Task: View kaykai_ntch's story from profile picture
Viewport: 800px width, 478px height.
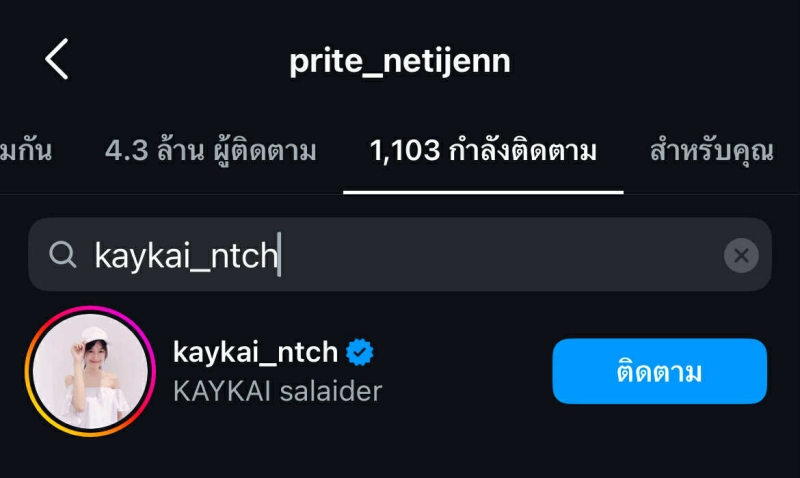Action: [92, 371]
